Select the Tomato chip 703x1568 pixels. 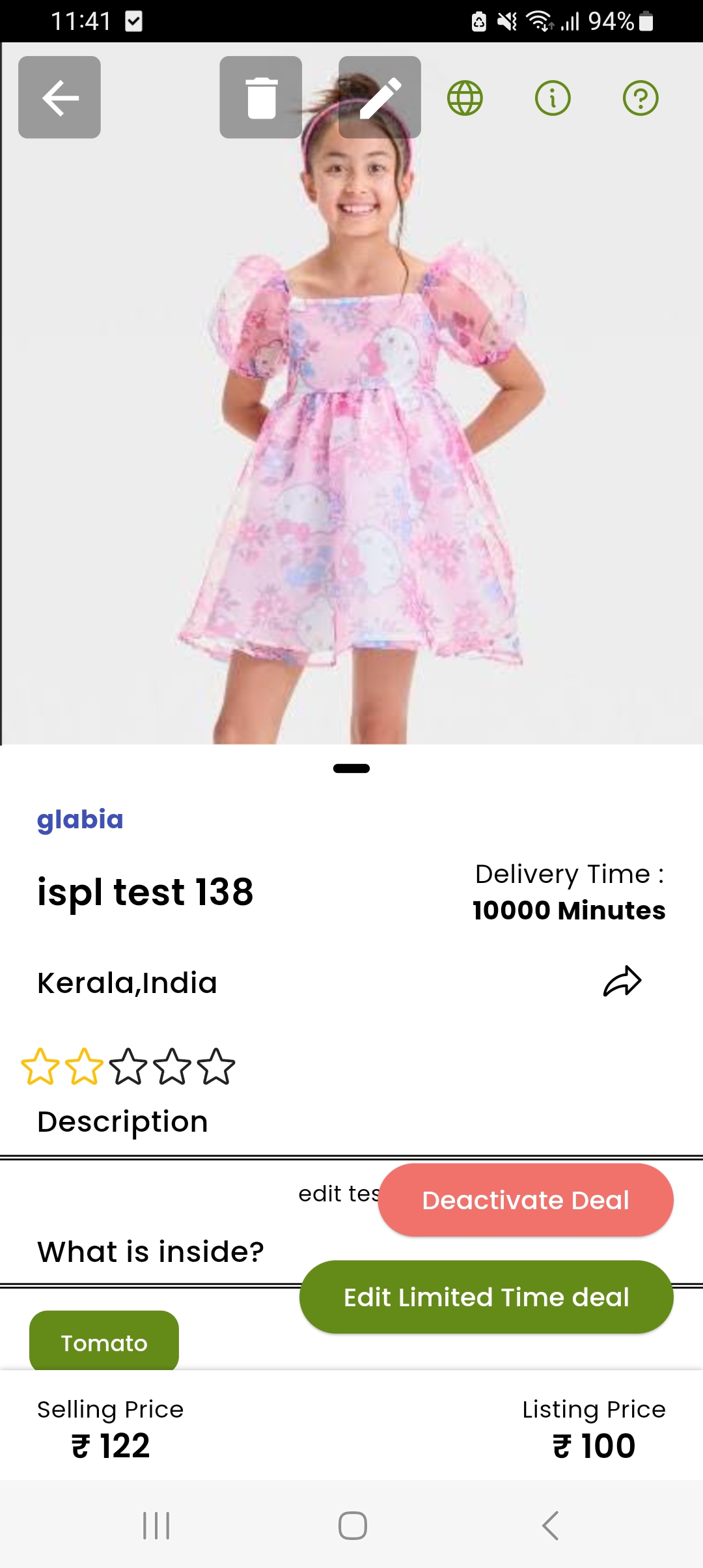pyautogui.click(x=104, y=1341)
